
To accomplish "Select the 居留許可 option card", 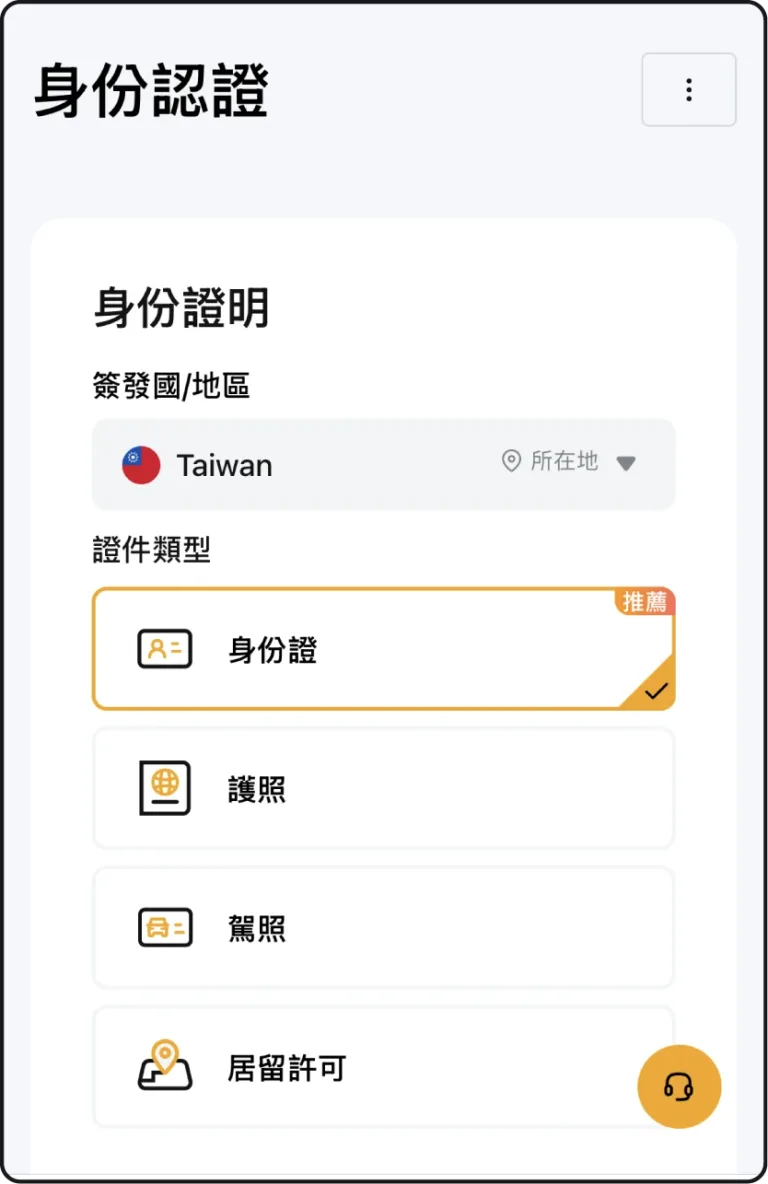I will click(x=383, y=1067).
